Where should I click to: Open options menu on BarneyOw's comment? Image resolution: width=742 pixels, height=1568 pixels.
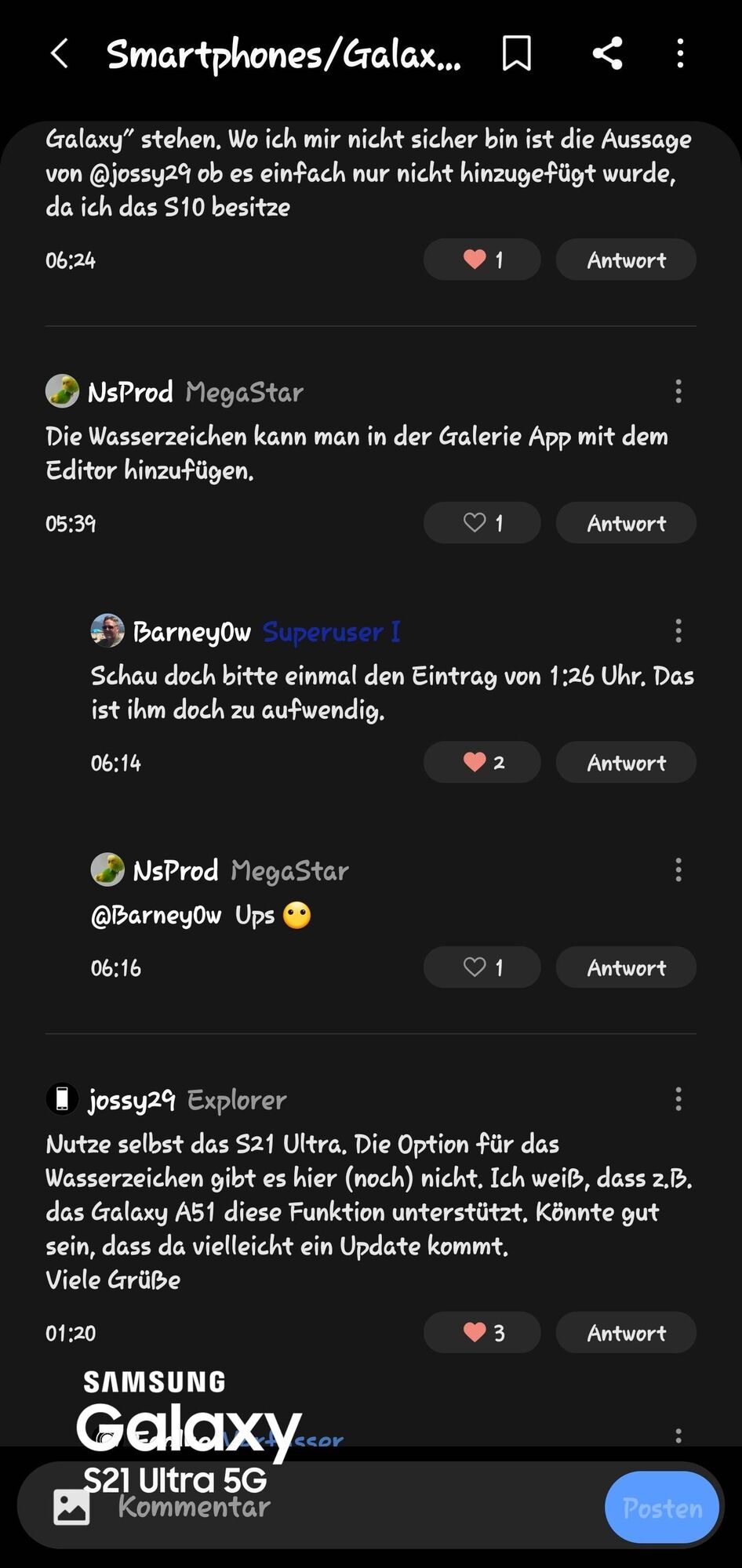pos(678,630)
